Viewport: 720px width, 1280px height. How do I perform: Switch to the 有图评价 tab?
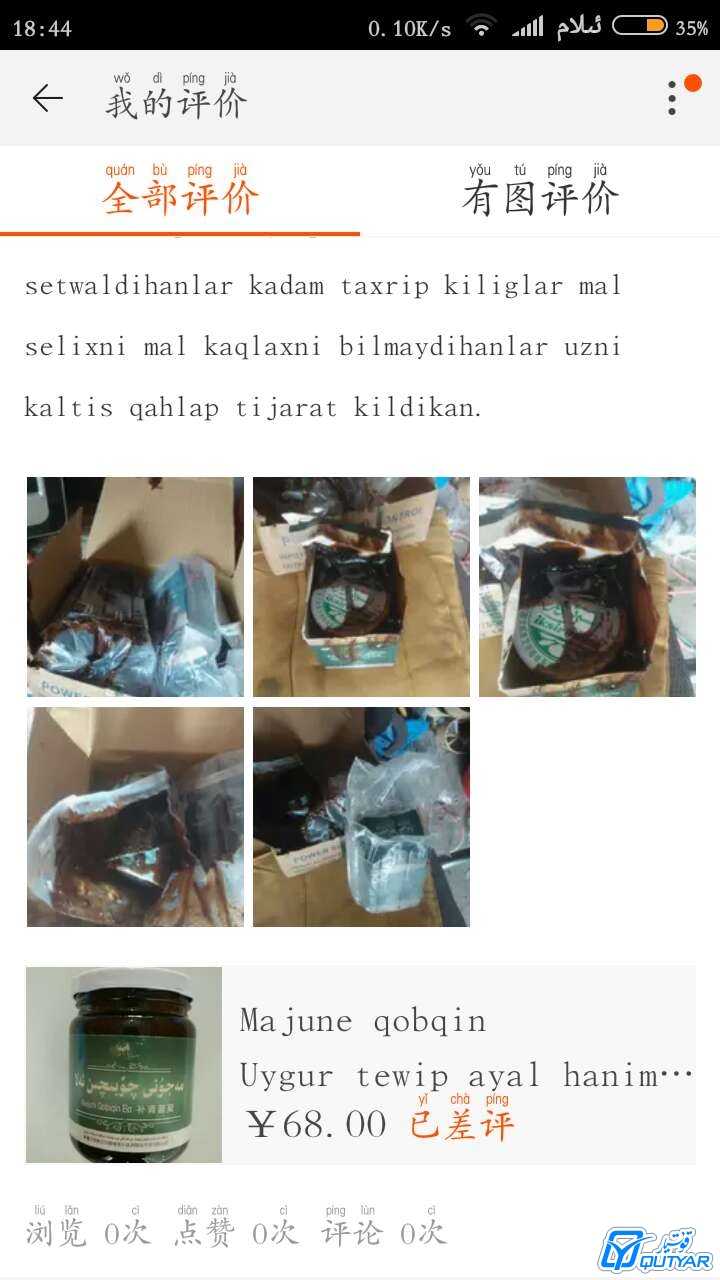click(x=540, y=190)
